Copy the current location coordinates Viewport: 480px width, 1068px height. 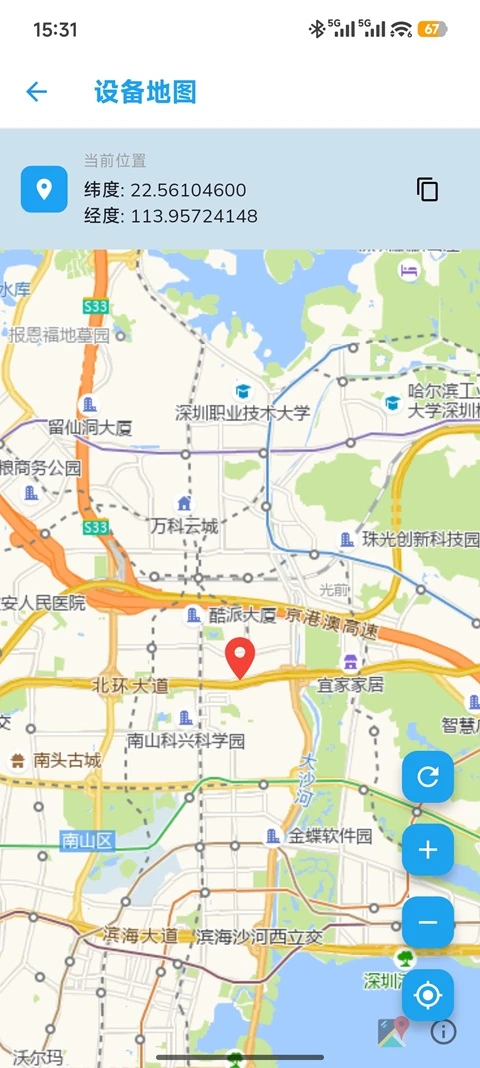428,189
